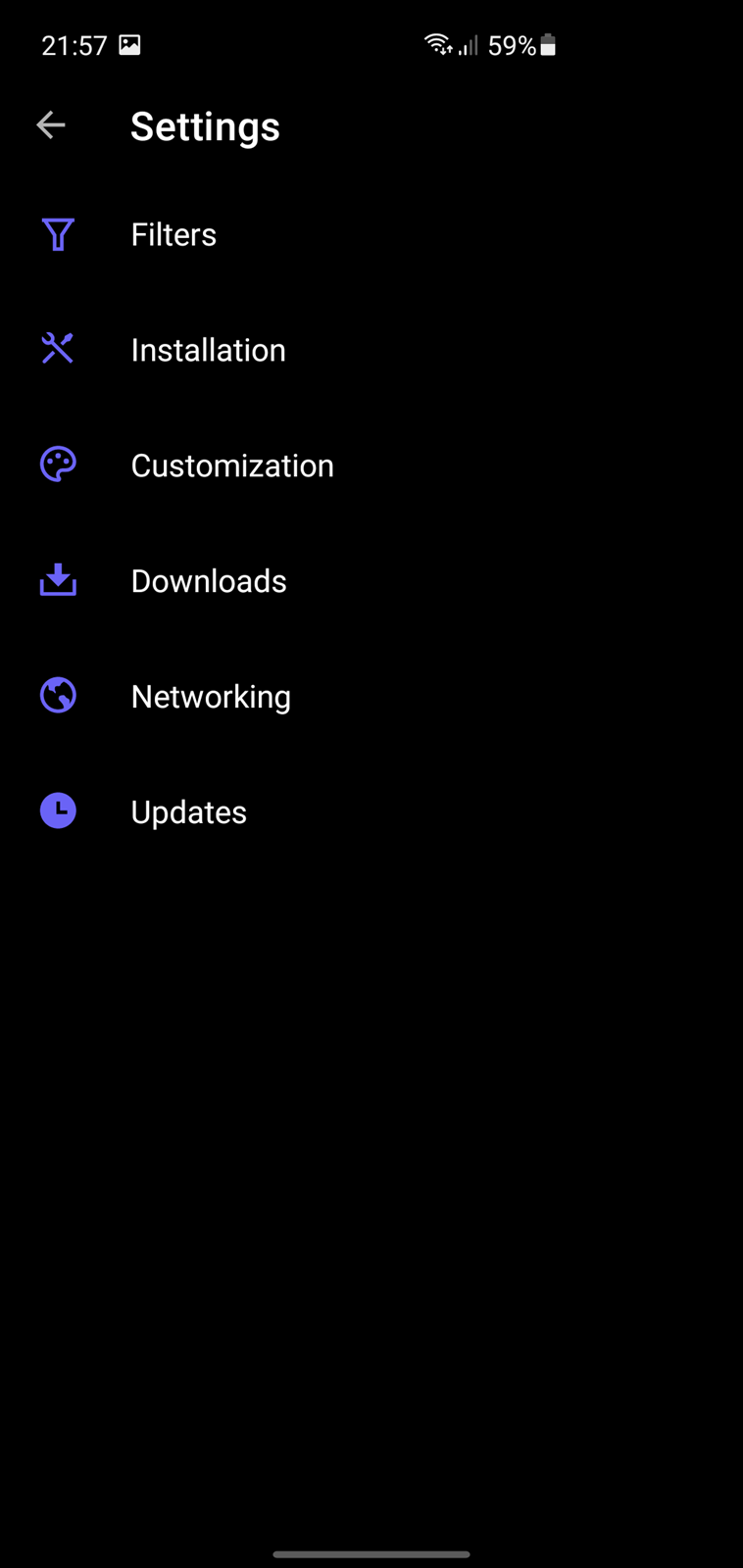Select the Downloads settings row
Screen dimensions: 743x1568
371,581
